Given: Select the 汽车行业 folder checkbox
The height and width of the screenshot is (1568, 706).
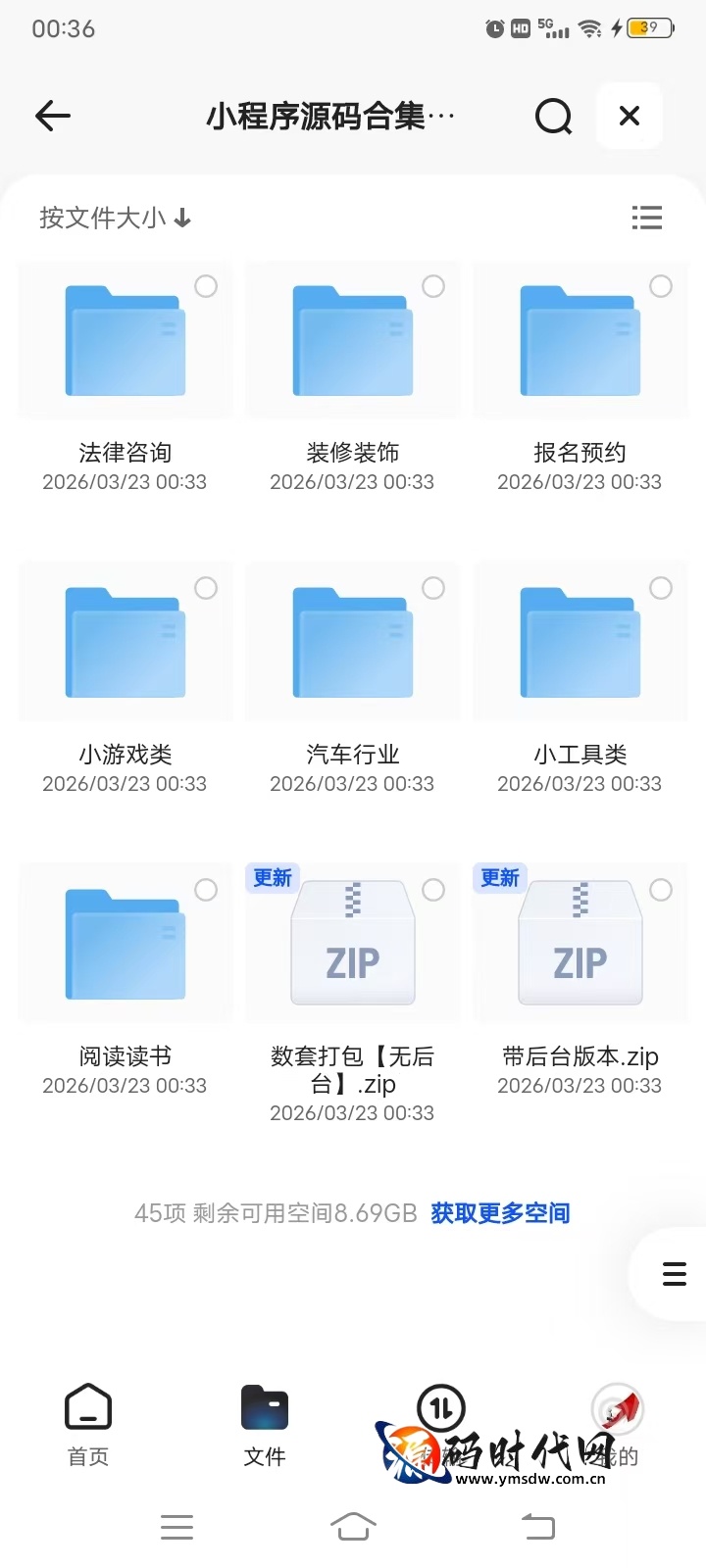Looking at the screenshot, I should pyautogui.click(x=433, y=588).
